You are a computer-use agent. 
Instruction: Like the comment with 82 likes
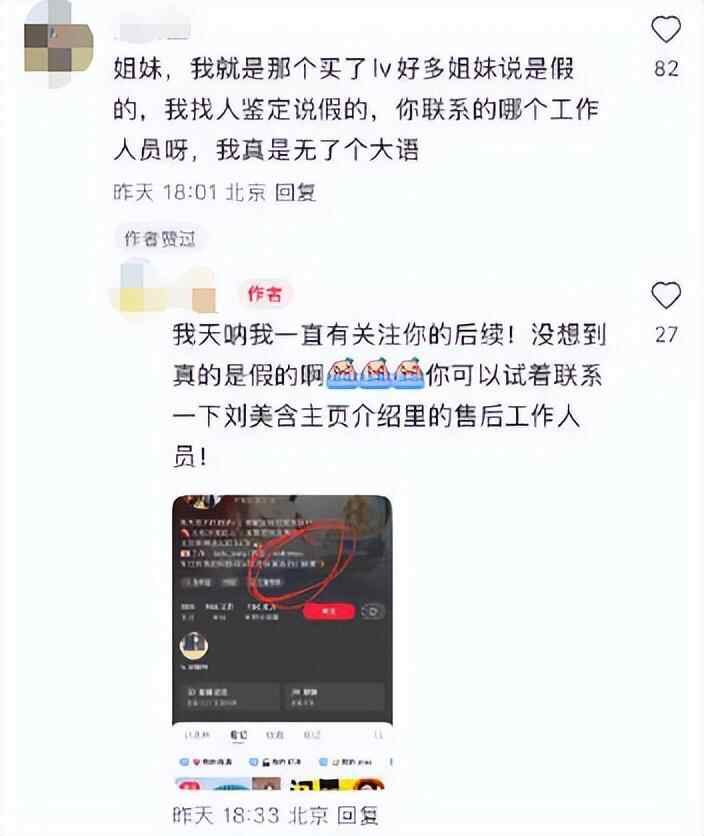666,30
